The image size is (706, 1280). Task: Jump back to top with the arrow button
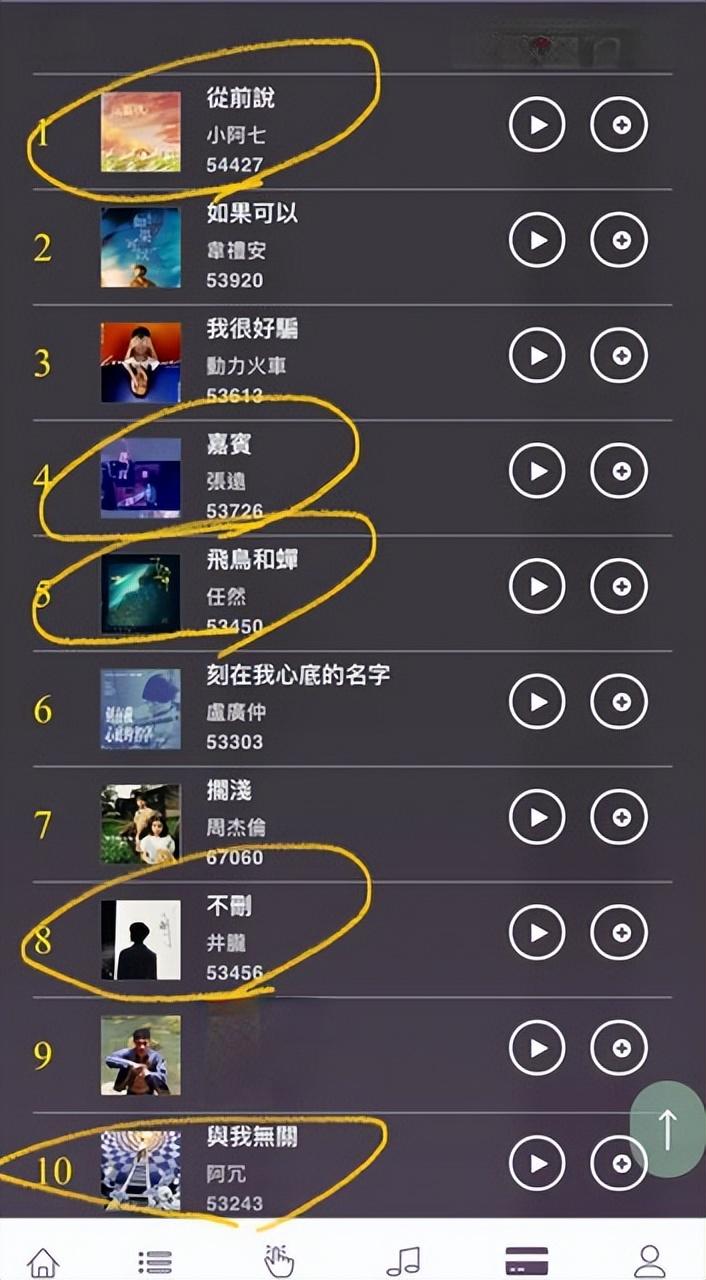click(x=667, y=1129)
